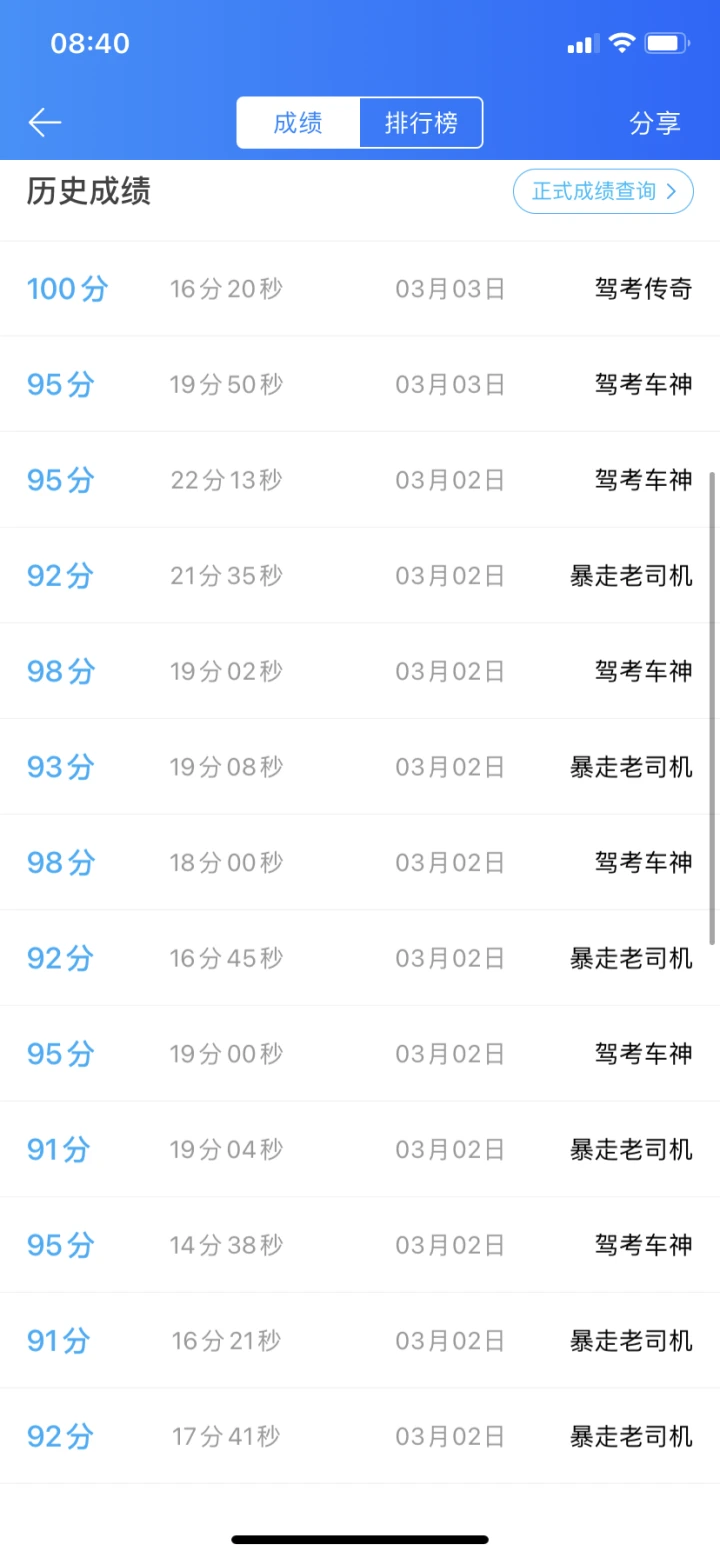This screenshot has width=720, height=1558.
Task: Open the 95分 record timed 22分13秒
Action: (360, 480)
